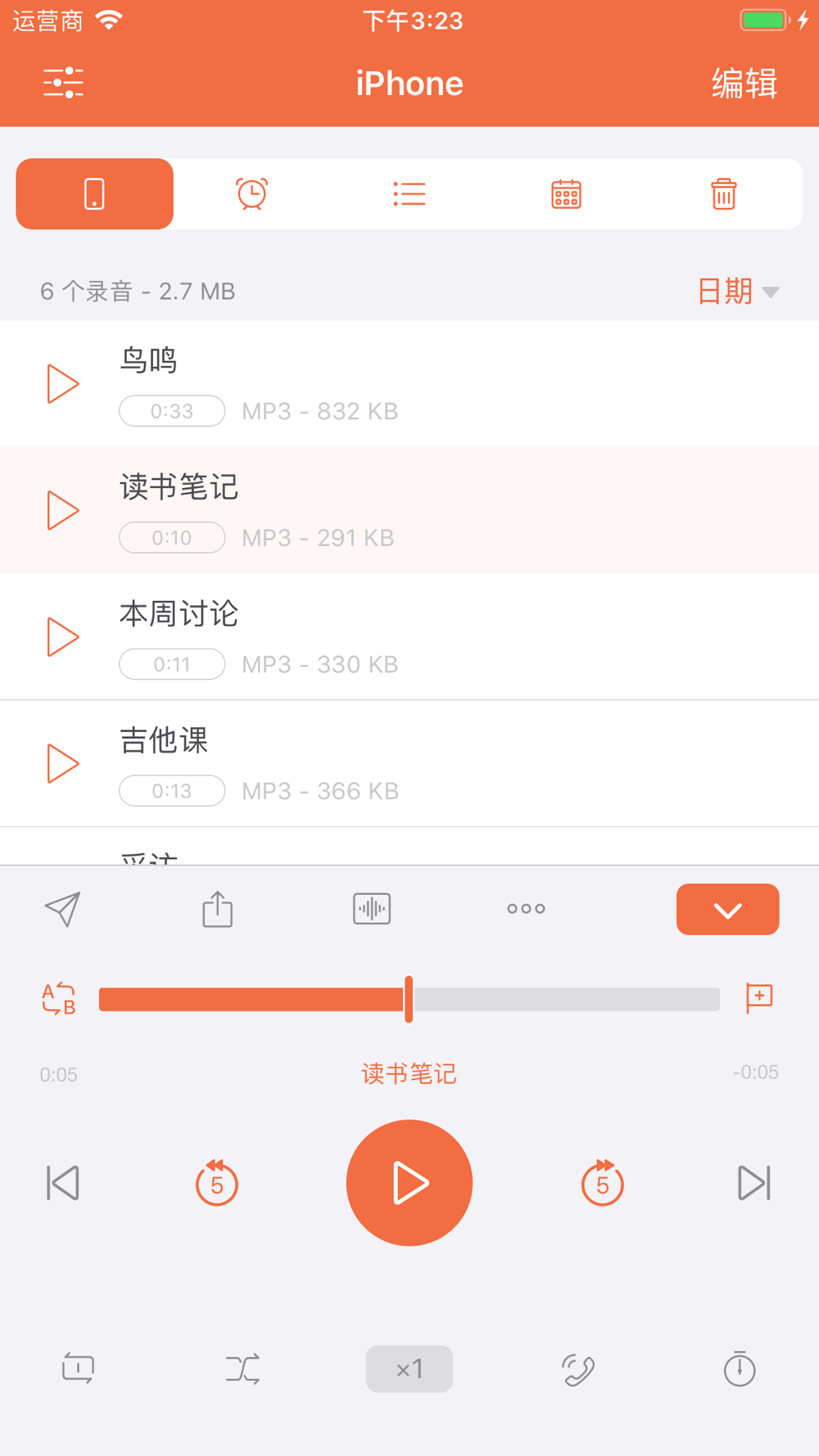Switch to the list view tab
The height and width of the screenshot is (1456, 819).
409,194
